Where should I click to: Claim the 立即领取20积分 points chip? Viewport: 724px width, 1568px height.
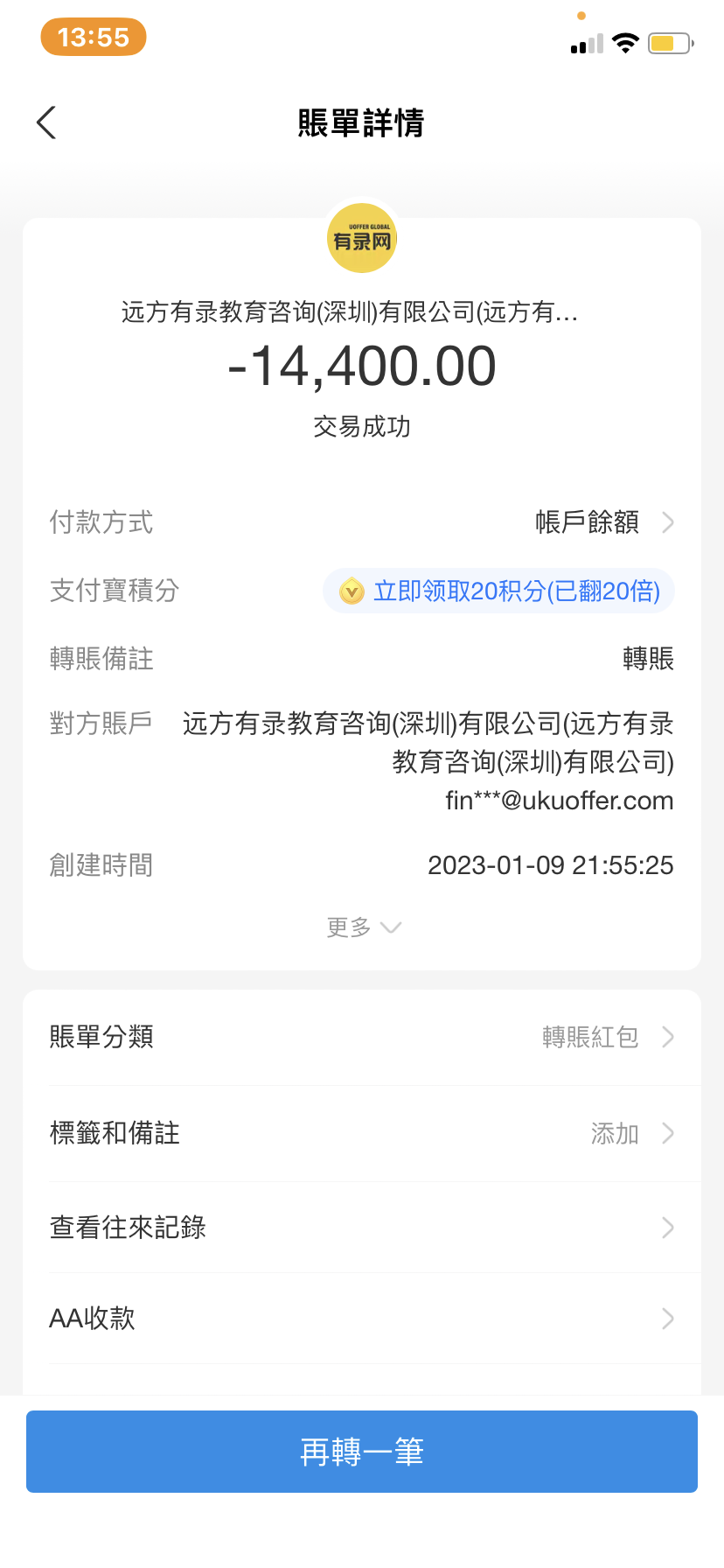point(499,591)
